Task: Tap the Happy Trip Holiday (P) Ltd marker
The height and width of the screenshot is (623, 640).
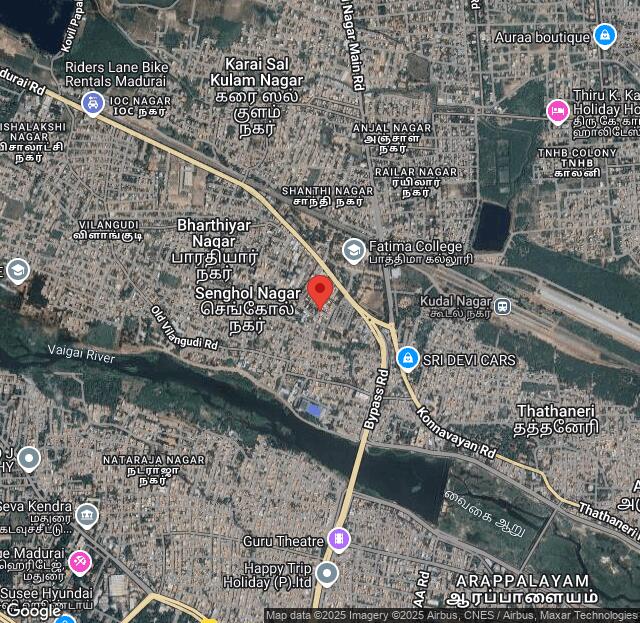Action: point(327,573)
